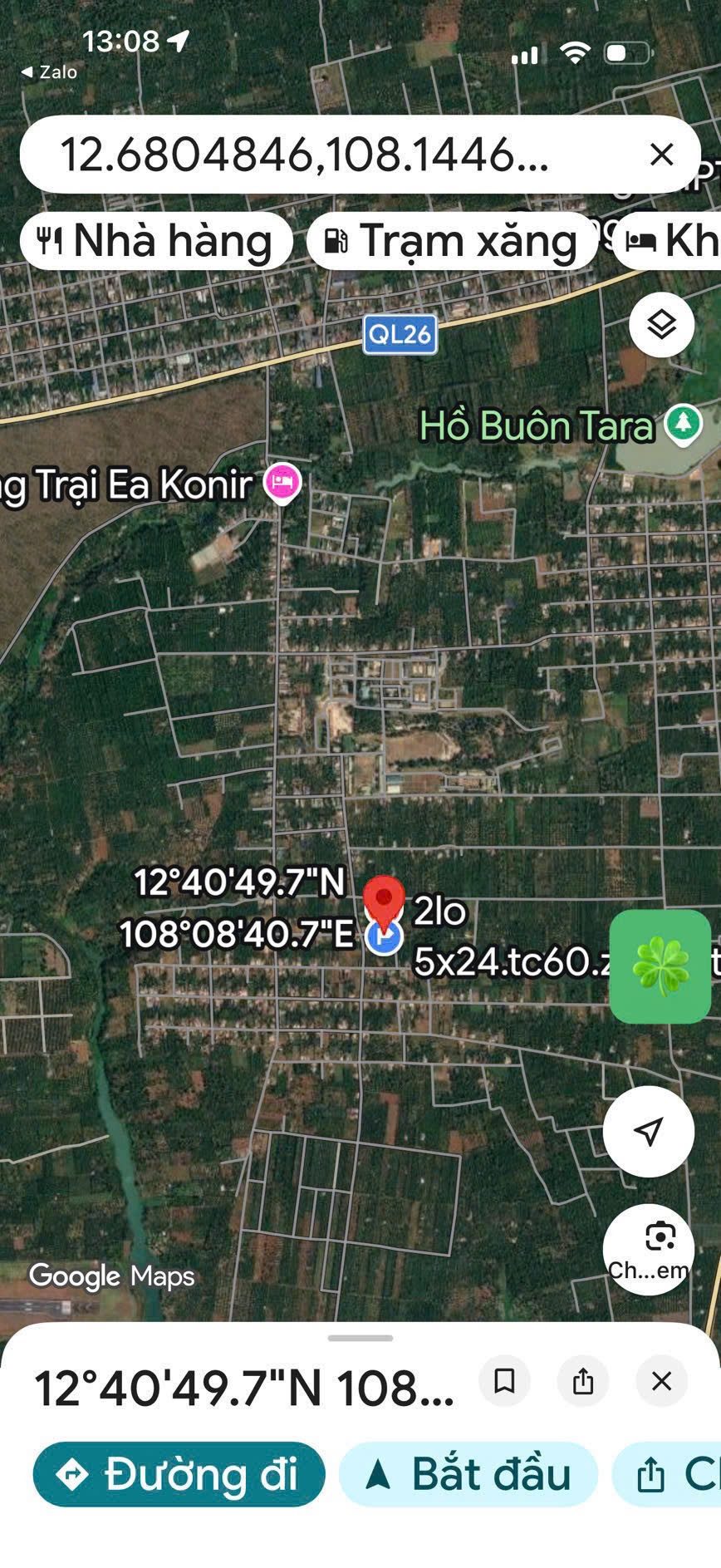Open the green clover floating icon
Screen dimensions: 721x1568
point(660,966)
